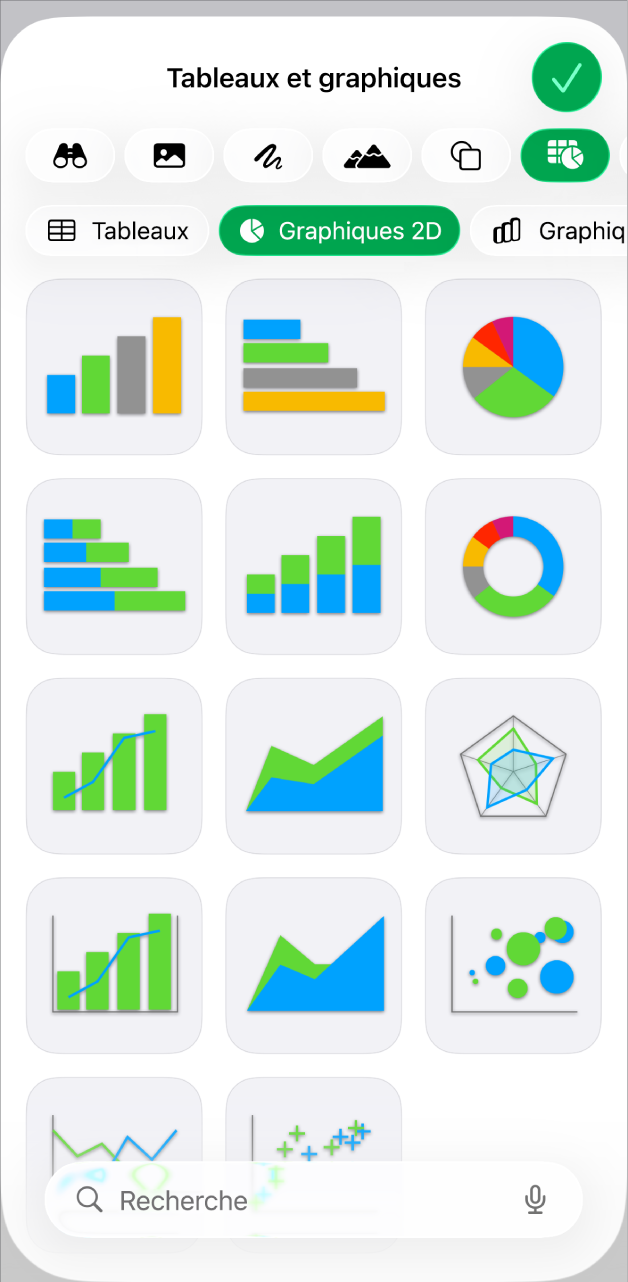Viewport: 628px width, 1282px height.
Task: Pick the donut chart
Action: pos(513,566)
